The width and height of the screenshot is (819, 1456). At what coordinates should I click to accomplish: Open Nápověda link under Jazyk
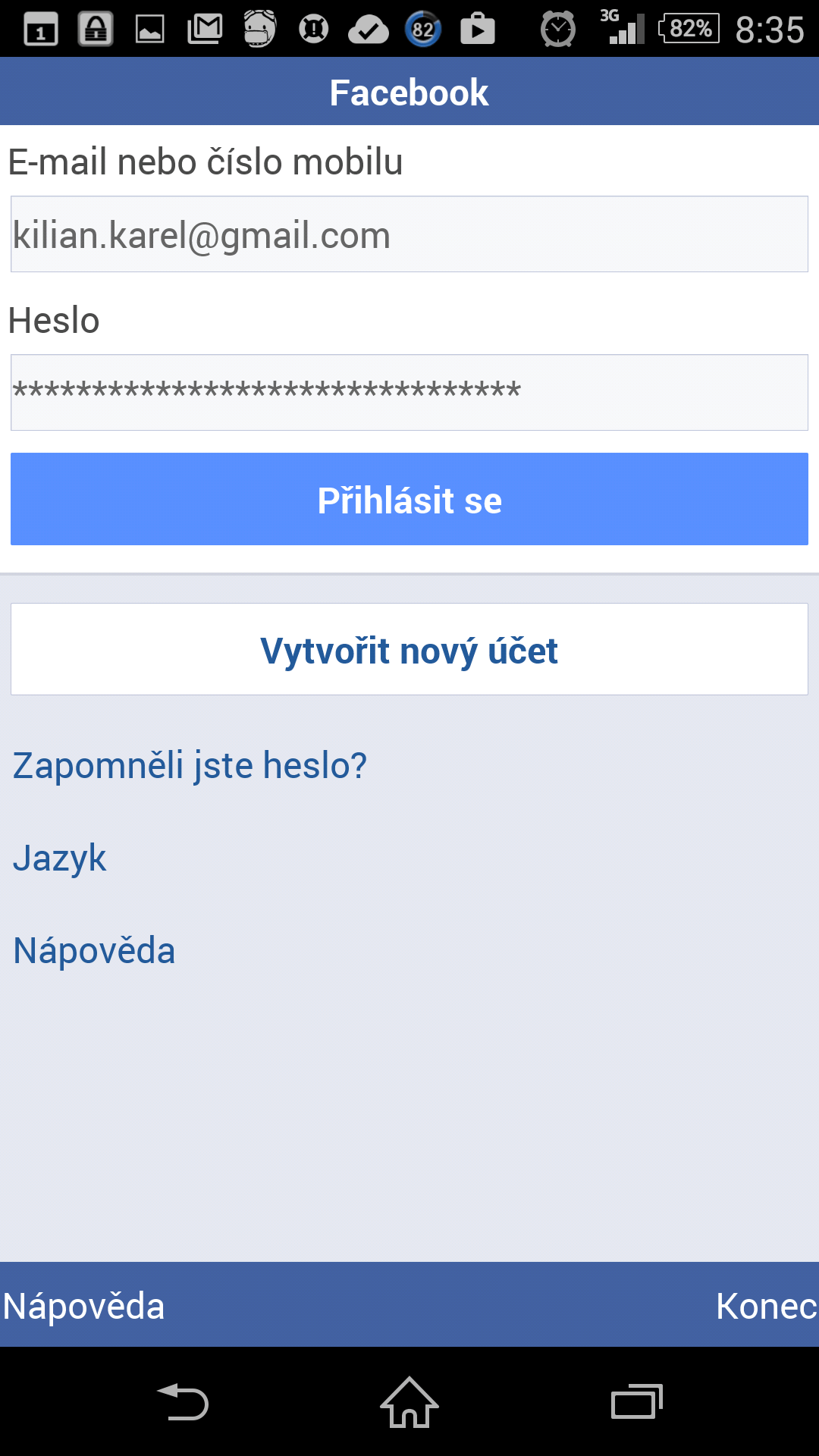pos(94,950)
